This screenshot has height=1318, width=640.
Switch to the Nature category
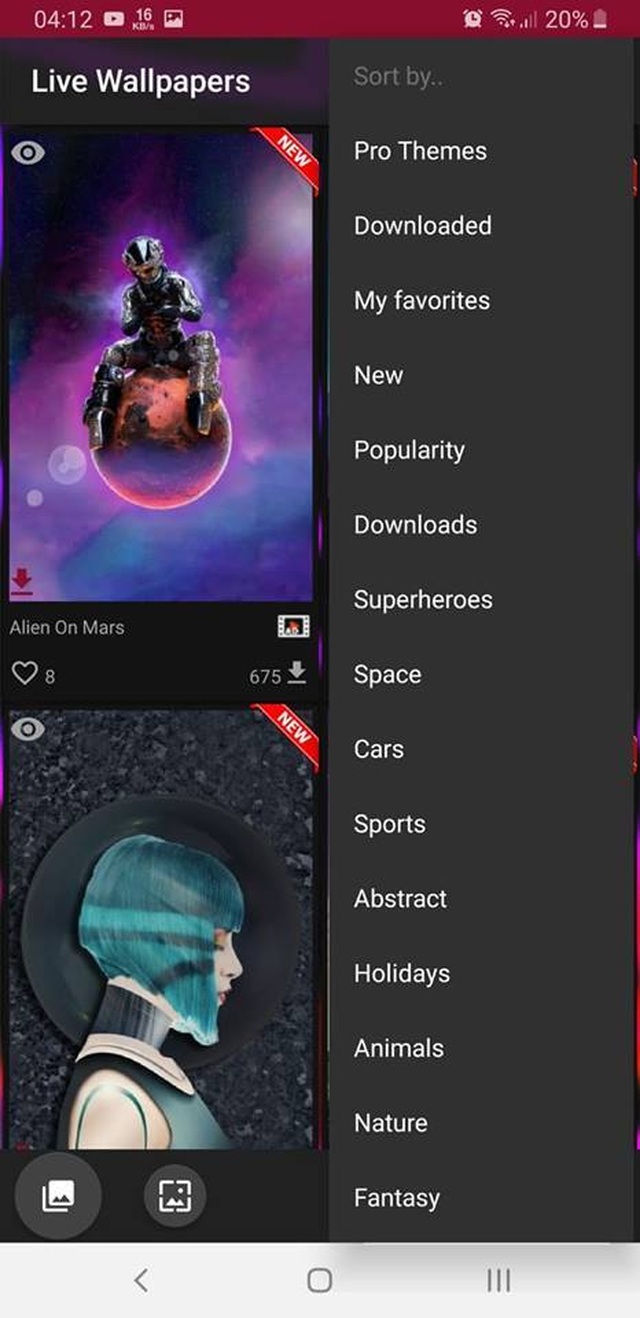390,1123
